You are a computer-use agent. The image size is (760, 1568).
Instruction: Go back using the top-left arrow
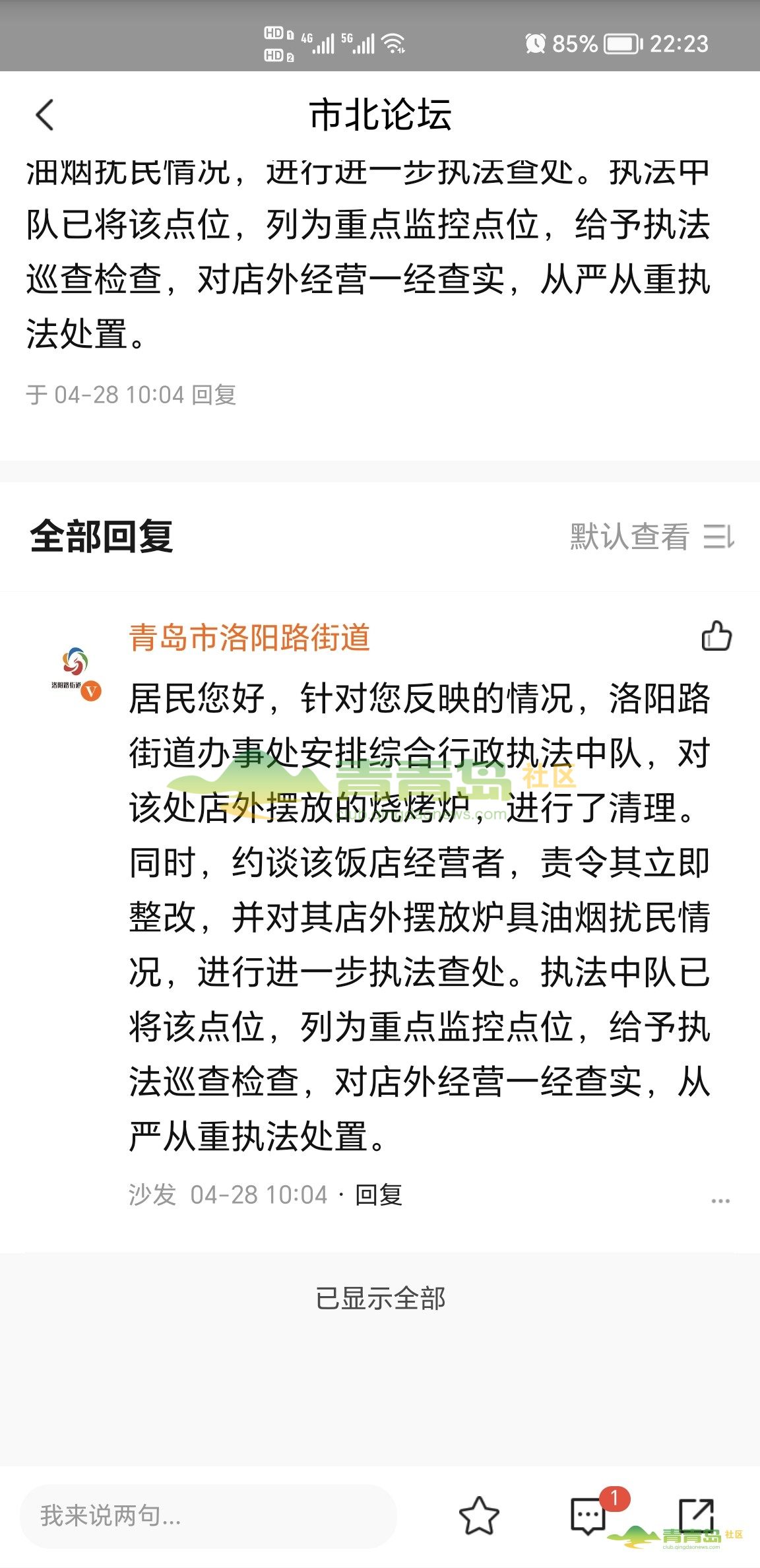click(x=45, y=115)
